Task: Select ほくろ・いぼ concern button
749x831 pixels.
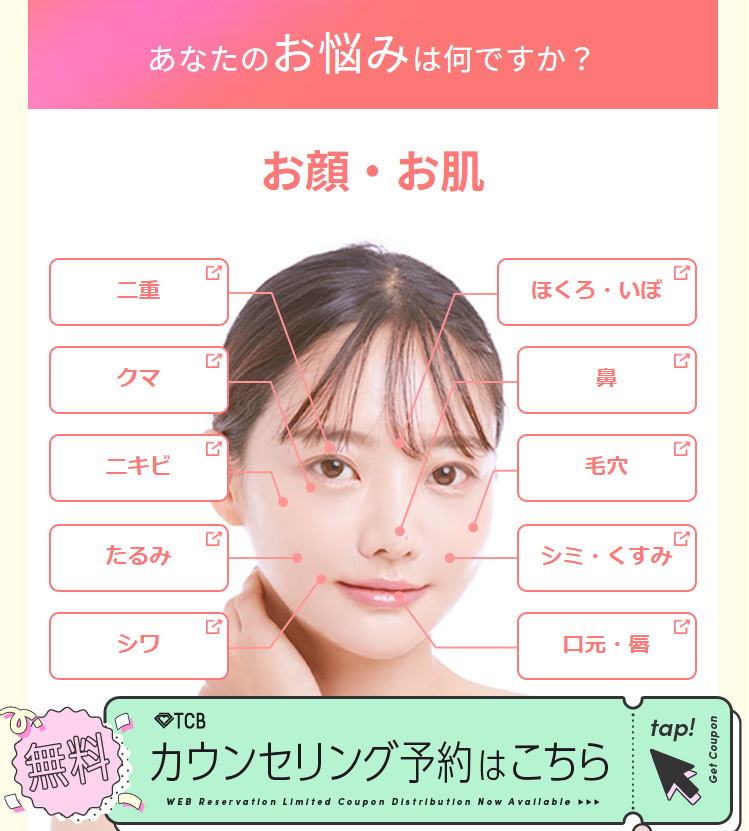Action: 596,292
